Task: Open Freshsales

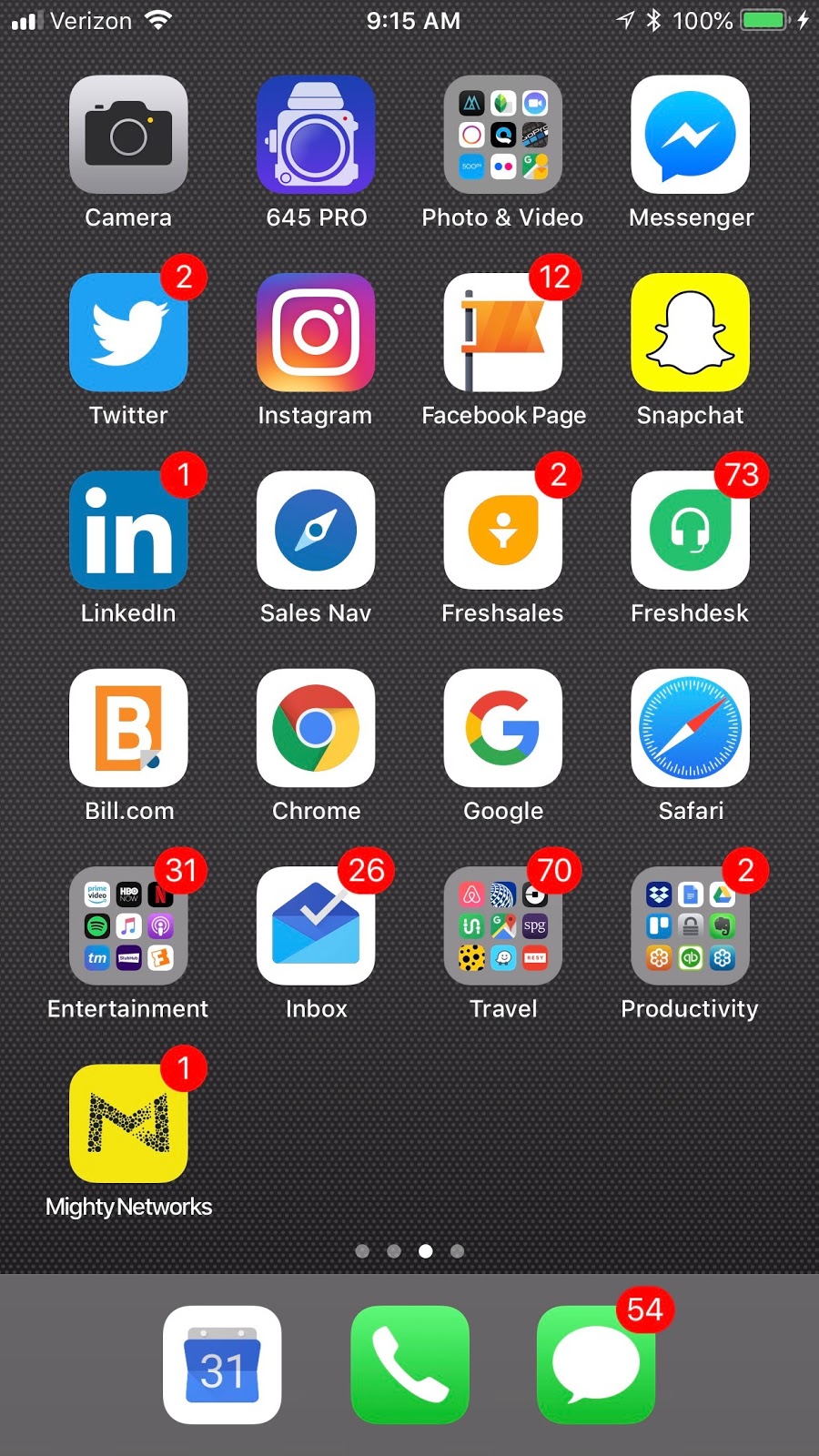Action: (x=503, y=531)
